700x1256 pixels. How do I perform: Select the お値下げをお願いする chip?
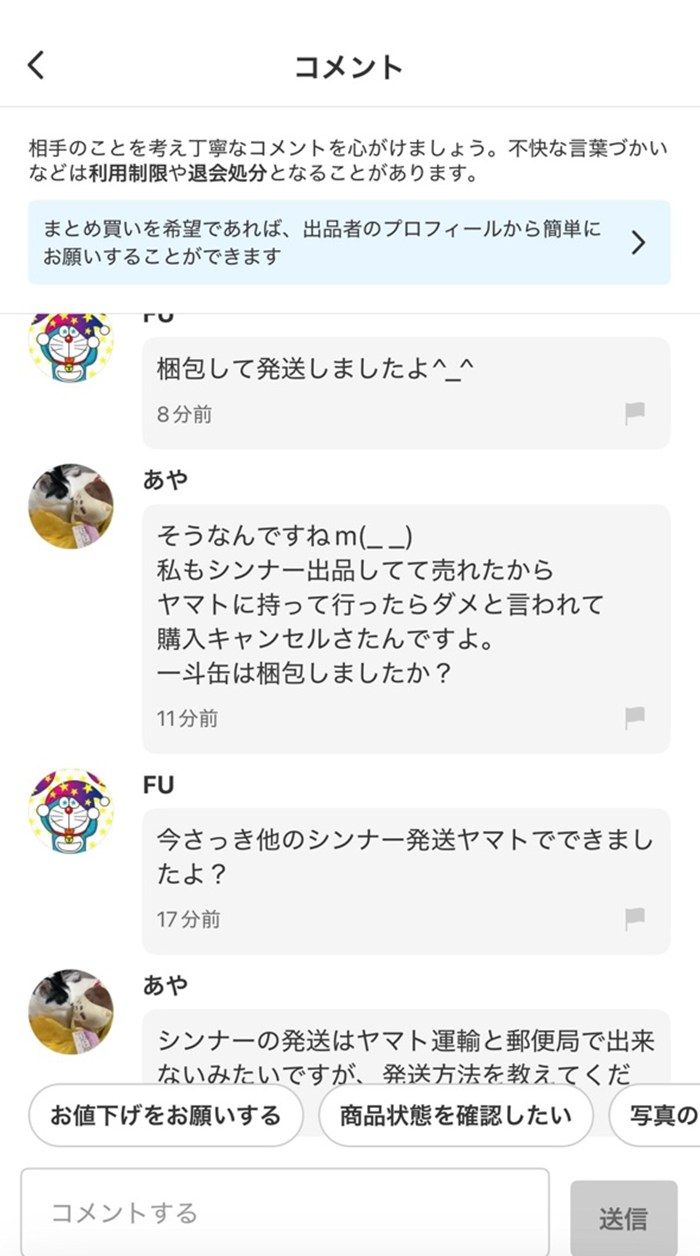point(165,1116)
